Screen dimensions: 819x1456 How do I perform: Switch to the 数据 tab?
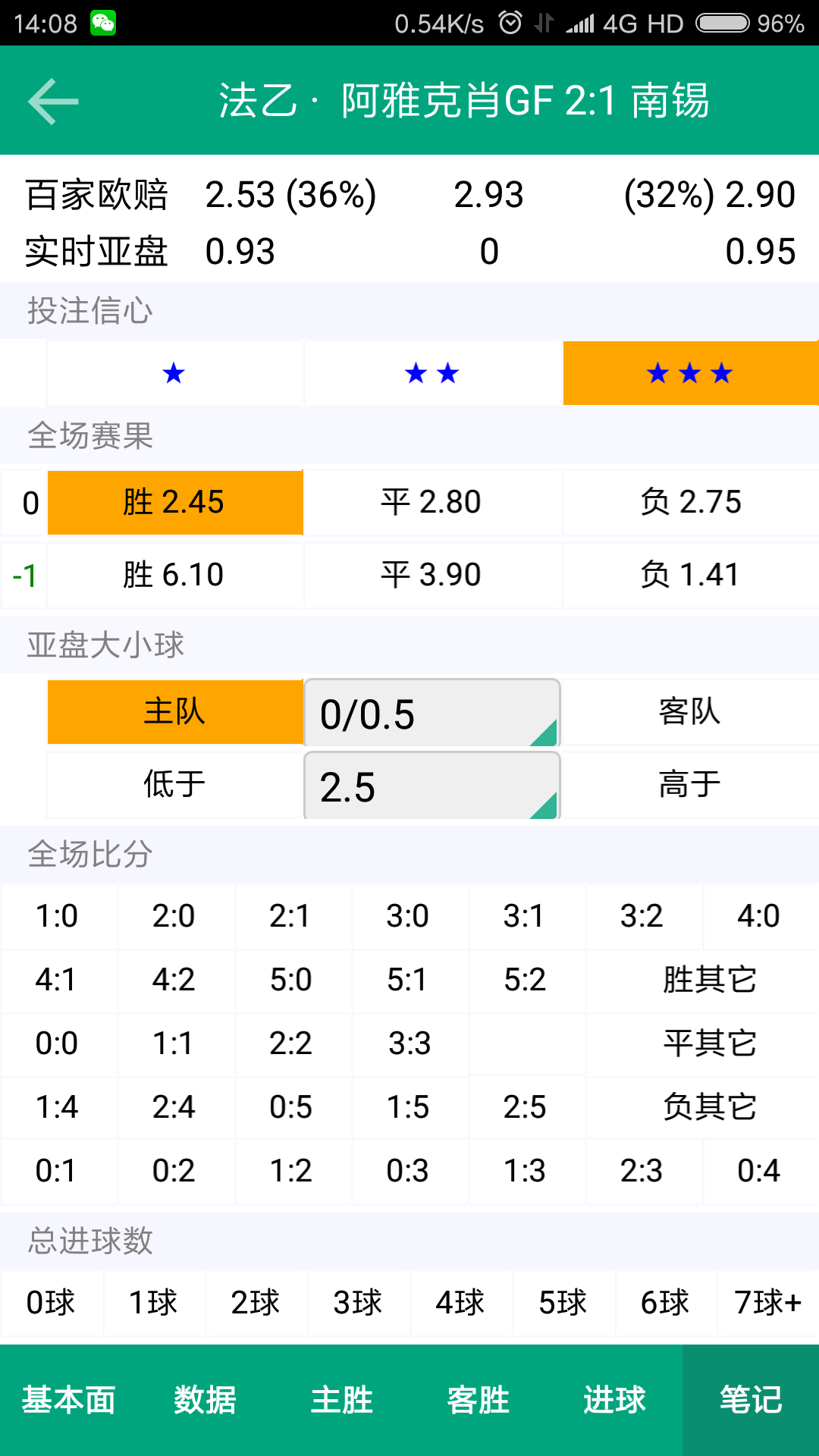pos(205,1401)
